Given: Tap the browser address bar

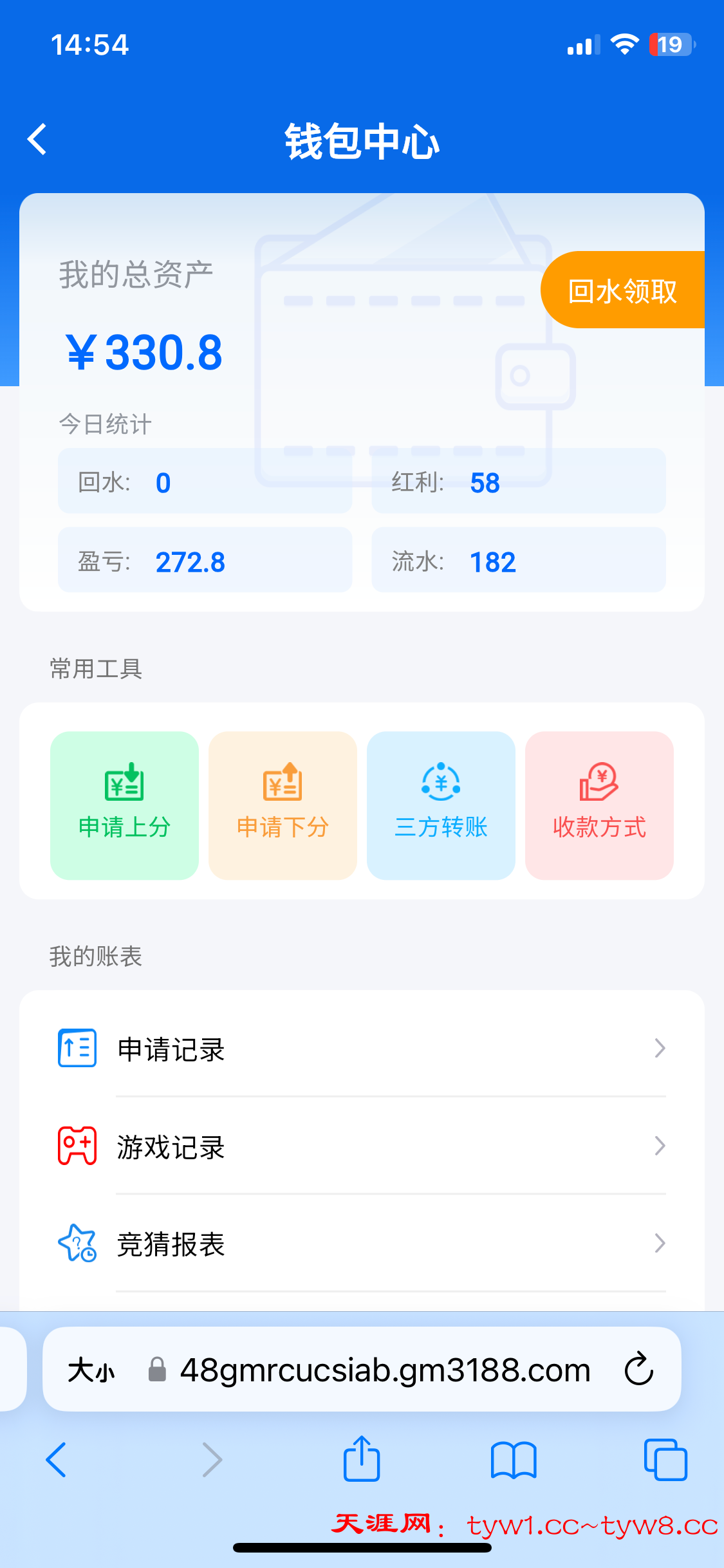Looking at the screenshot, I should click(x=385, y=1370).
